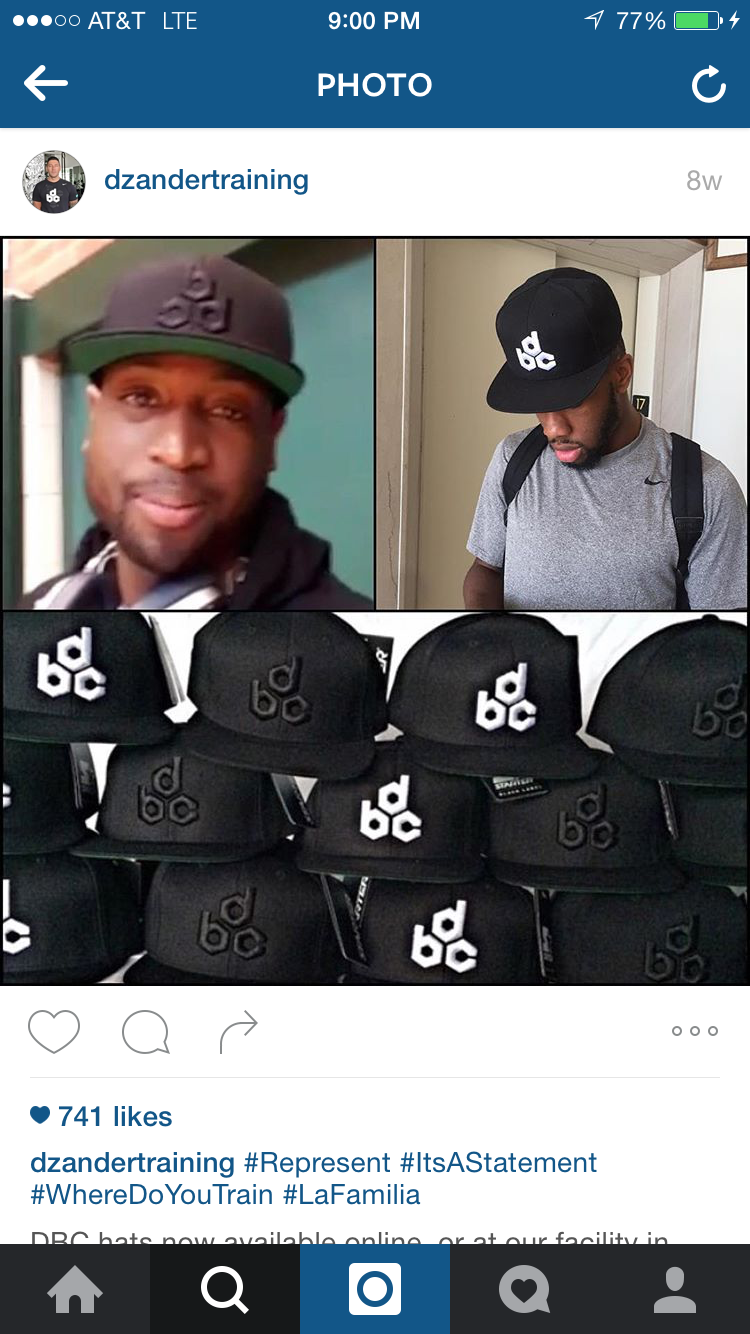Like this post with the heart icon
The image size is (750, 1334).
[54, 1031]
